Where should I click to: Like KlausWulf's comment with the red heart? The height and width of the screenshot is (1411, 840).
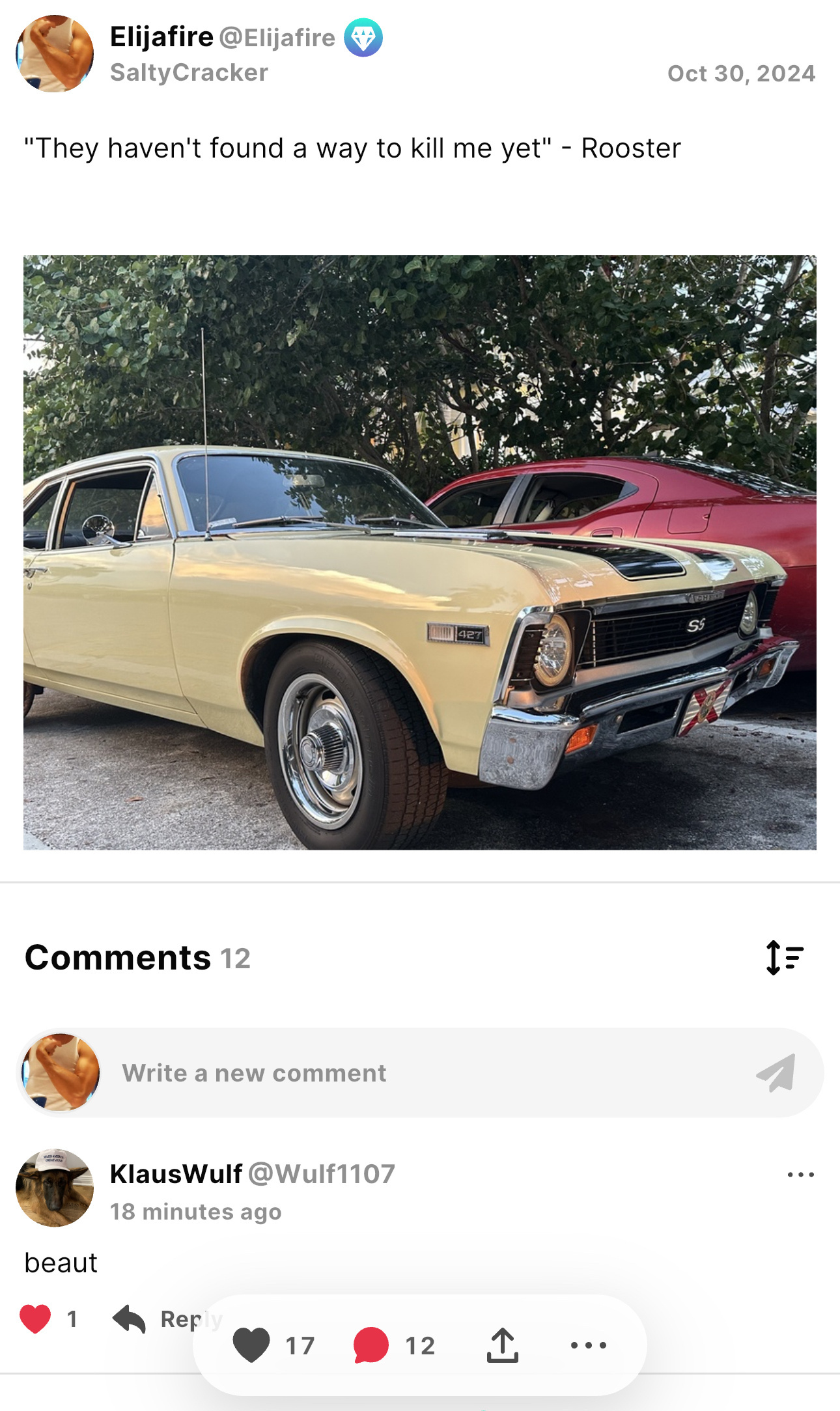tap(35, 1319)
